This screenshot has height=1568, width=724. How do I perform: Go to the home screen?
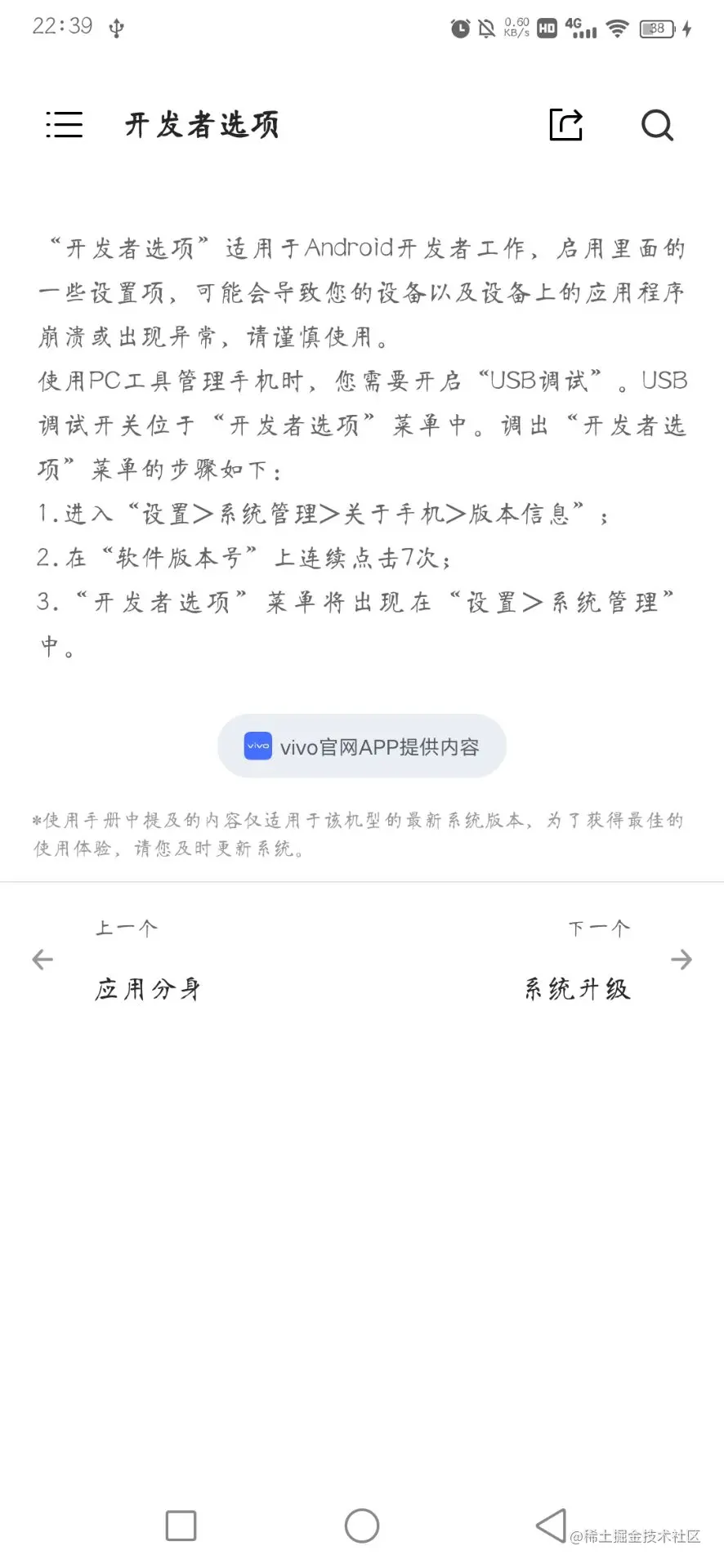[362, 1526]
